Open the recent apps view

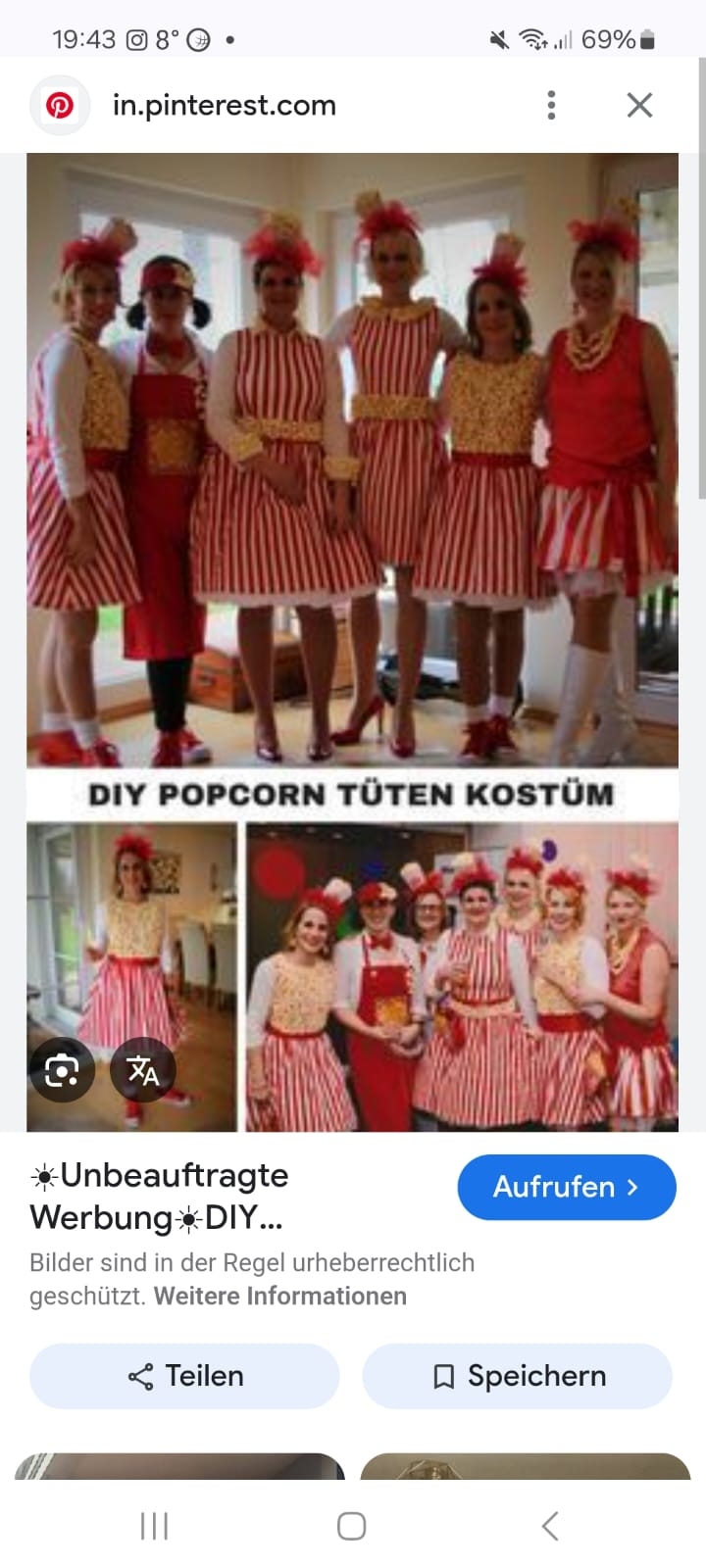coord(154,1526)
